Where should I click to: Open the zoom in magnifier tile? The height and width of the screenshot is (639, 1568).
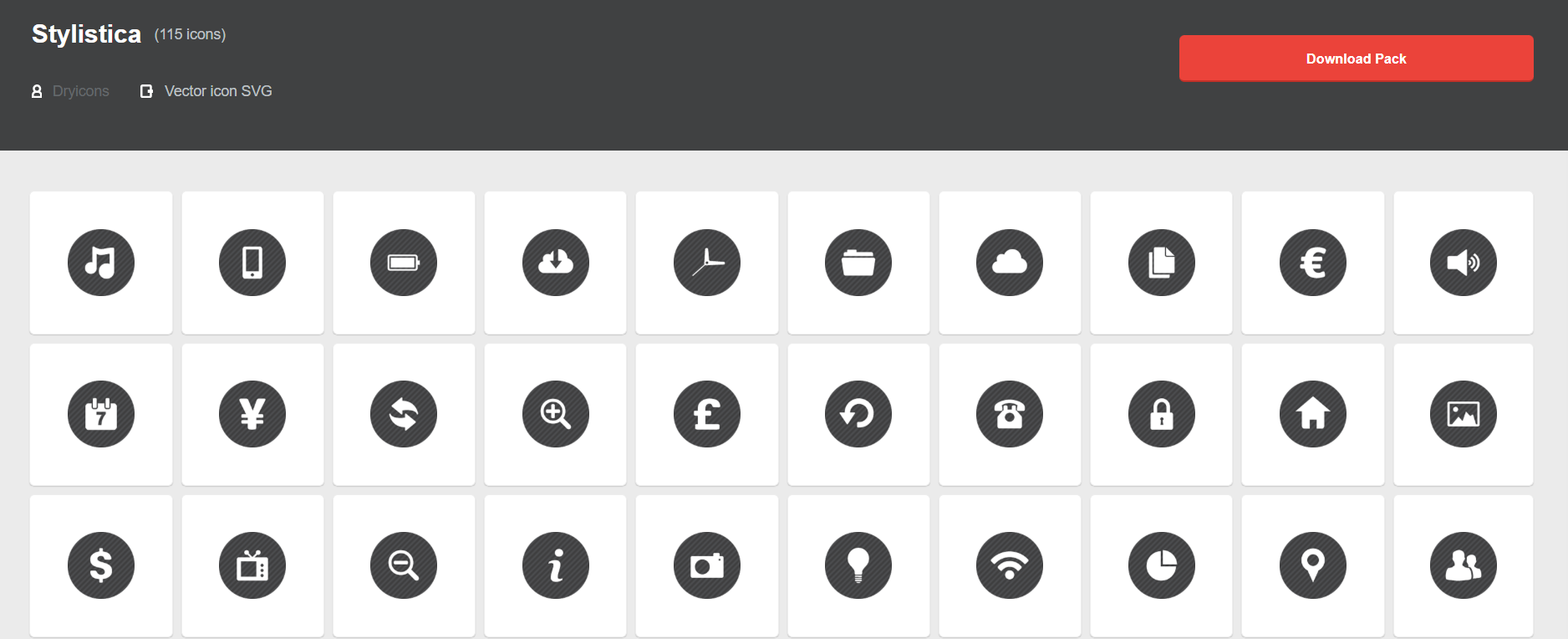click(555, 414)
